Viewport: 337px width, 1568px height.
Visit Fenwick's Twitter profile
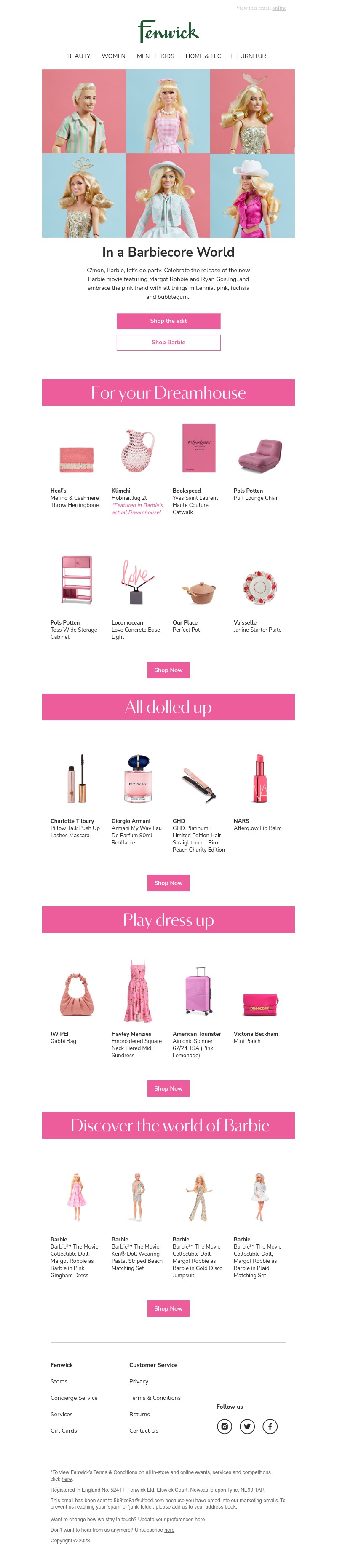pos(247,1426)
